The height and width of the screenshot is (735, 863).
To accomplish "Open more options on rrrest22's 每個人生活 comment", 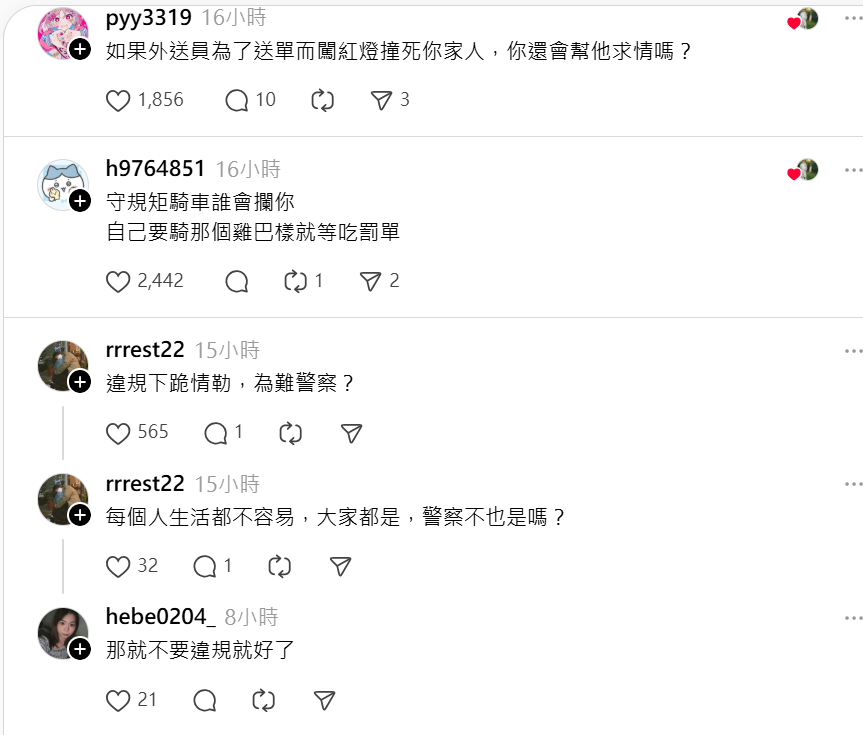I will pyautogui.click(x=852, y=484).
